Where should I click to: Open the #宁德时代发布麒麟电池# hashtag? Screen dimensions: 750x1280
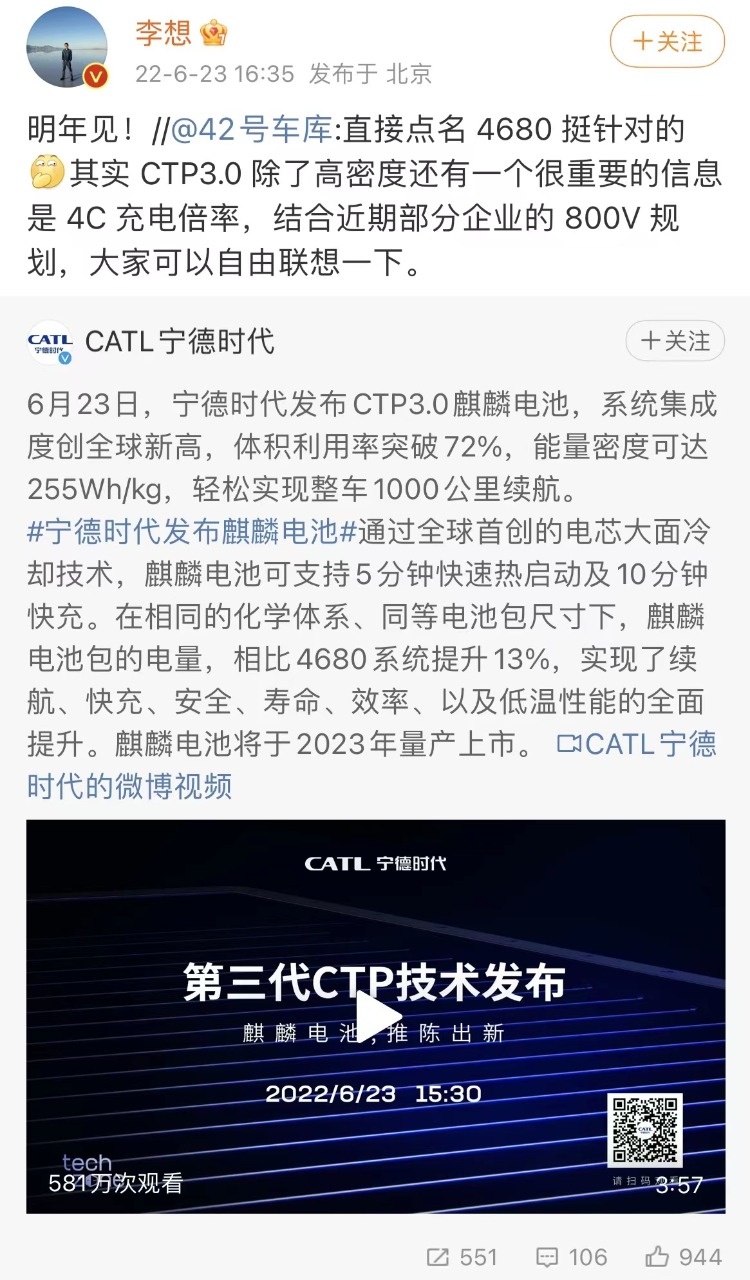tap(192, 531)
